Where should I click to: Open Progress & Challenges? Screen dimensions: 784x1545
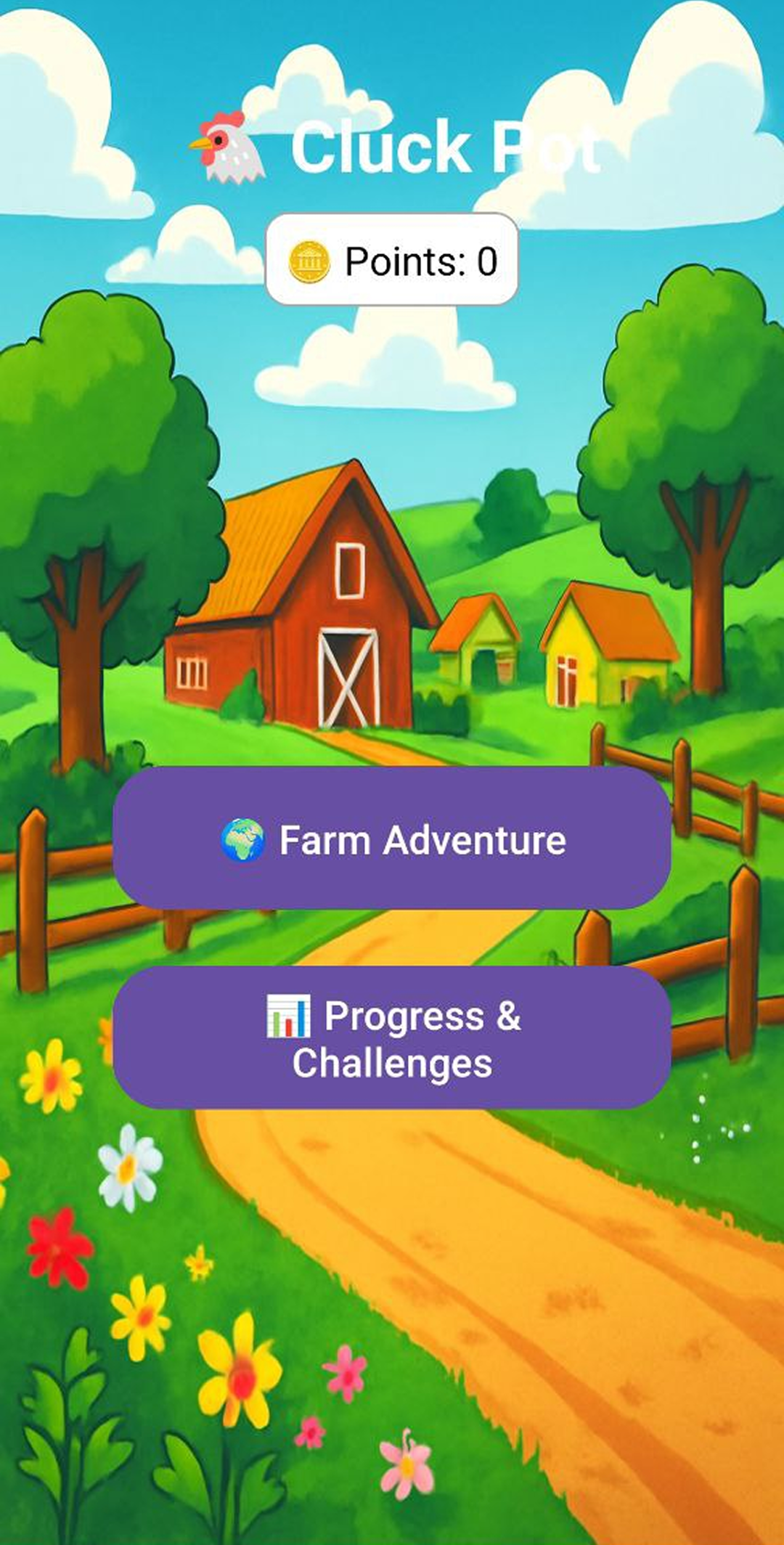coord(392,1038)
